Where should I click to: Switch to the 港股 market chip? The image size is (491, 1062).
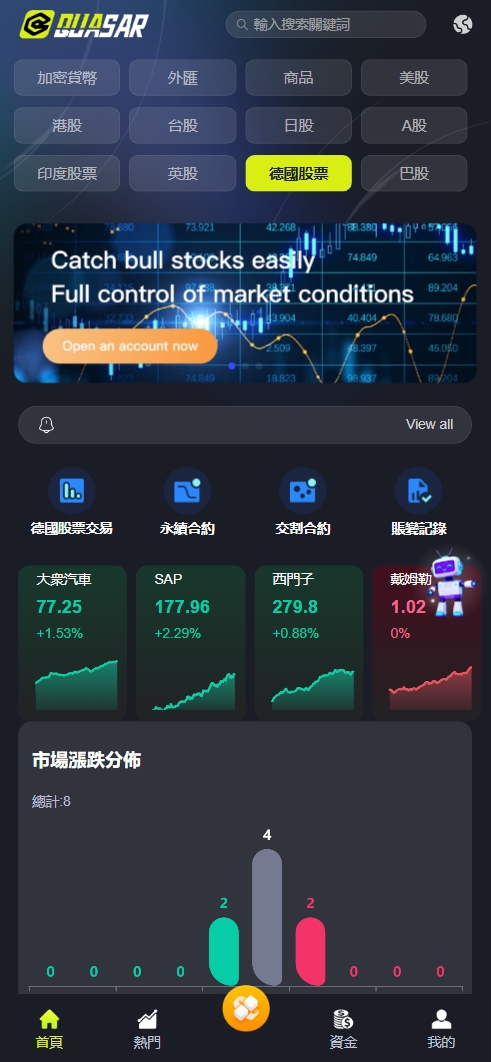click(x=67, y=125)
